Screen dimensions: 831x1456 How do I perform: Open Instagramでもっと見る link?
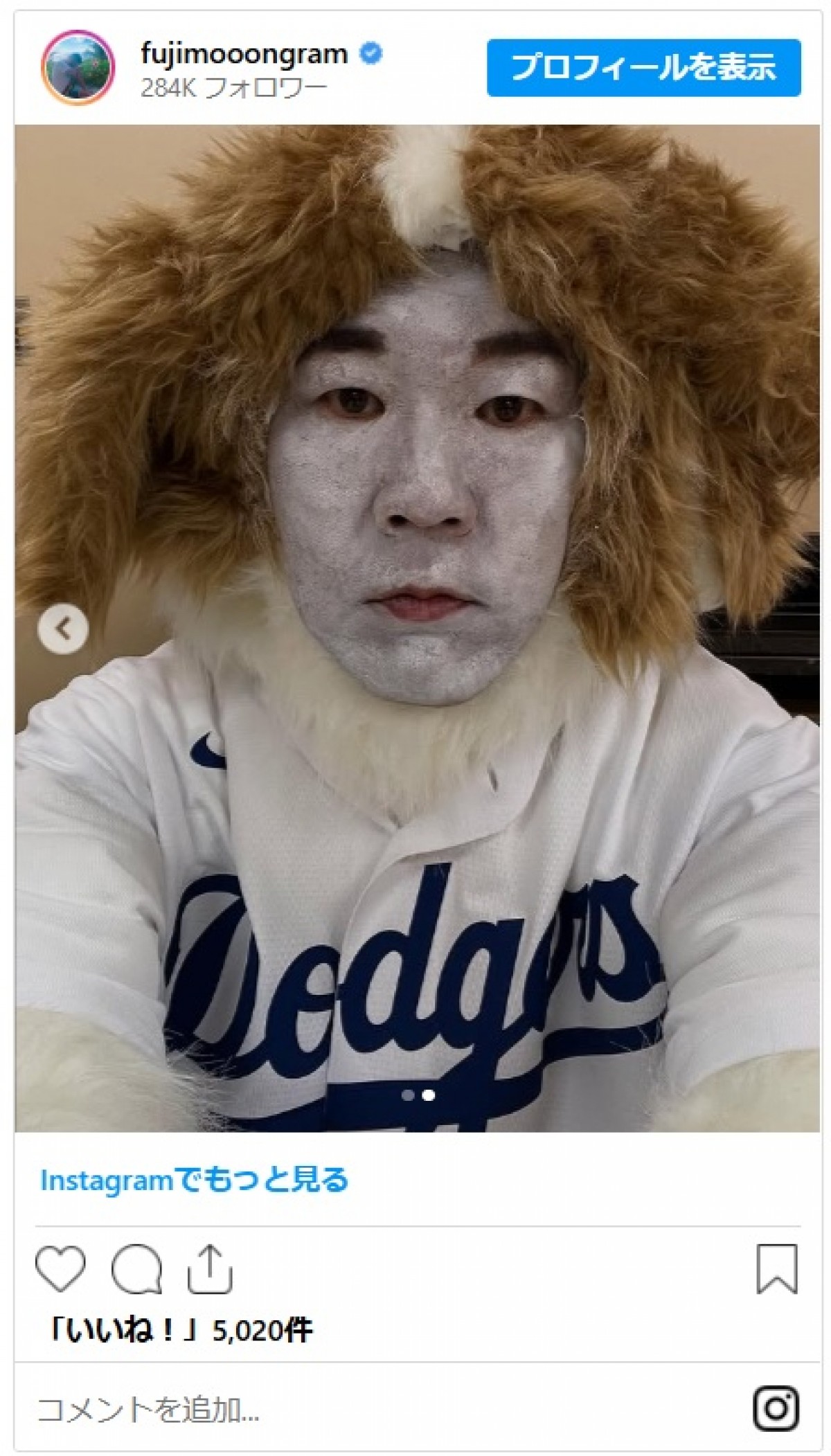click(194, 1180)
